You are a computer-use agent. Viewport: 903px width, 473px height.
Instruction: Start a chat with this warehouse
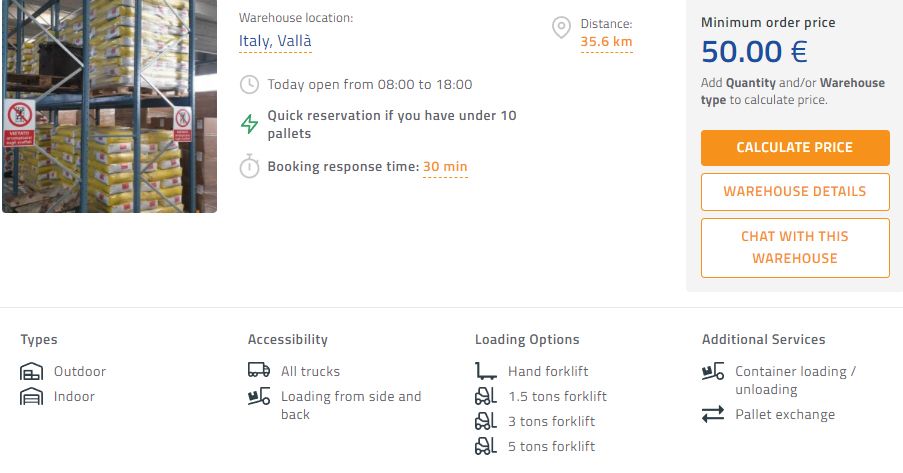point(795,247)
